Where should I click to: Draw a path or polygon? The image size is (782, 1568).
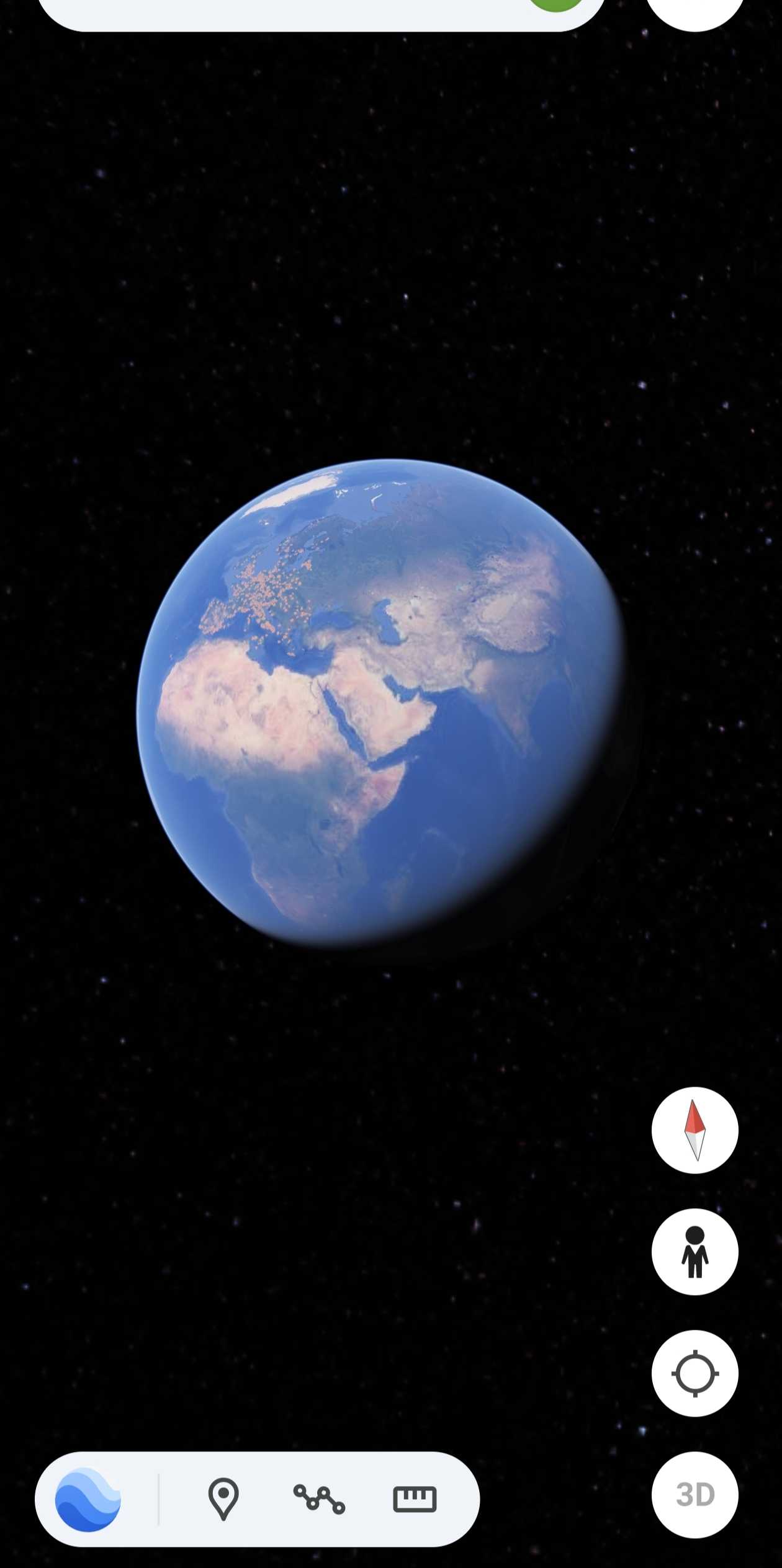319,1499
